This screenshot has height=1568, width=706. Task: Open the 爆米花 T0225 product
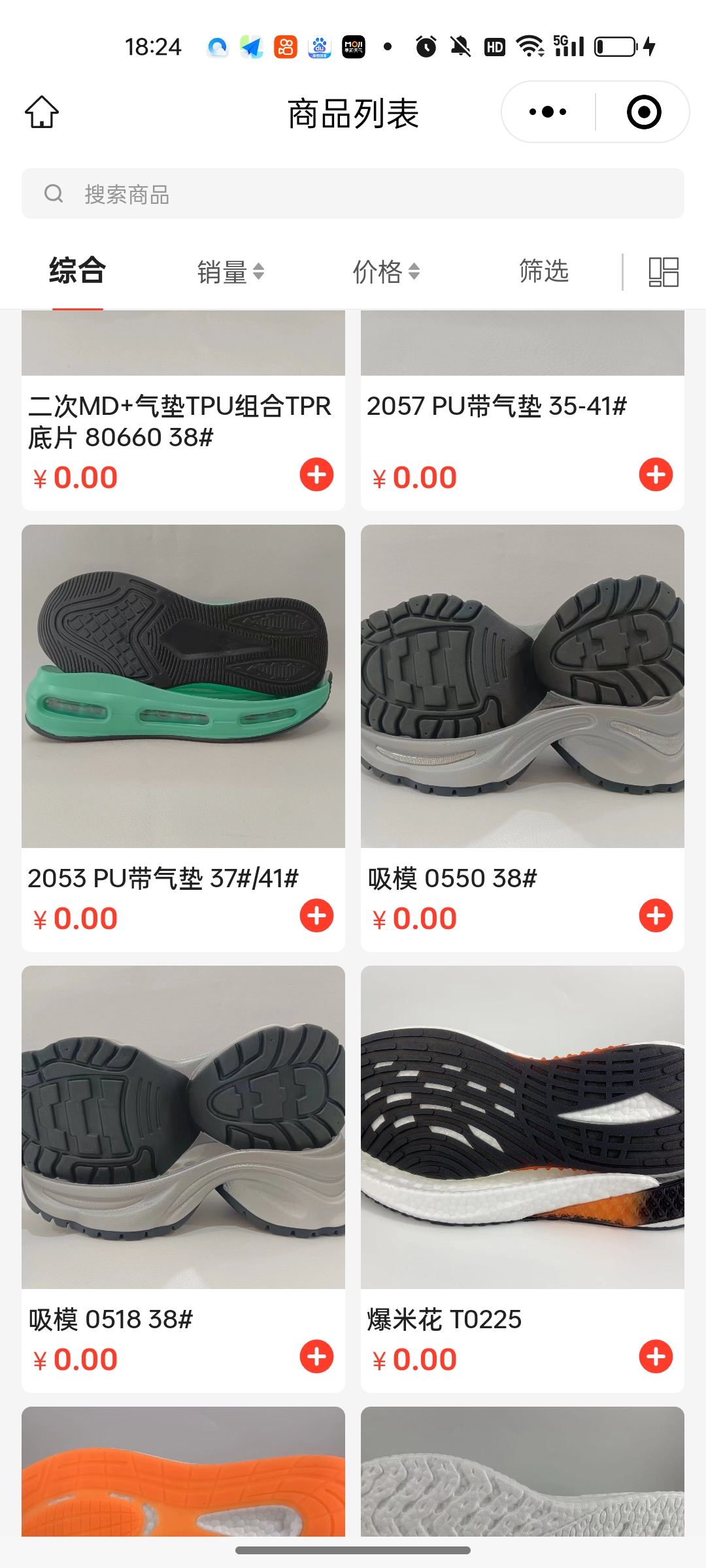(522, 1127)
